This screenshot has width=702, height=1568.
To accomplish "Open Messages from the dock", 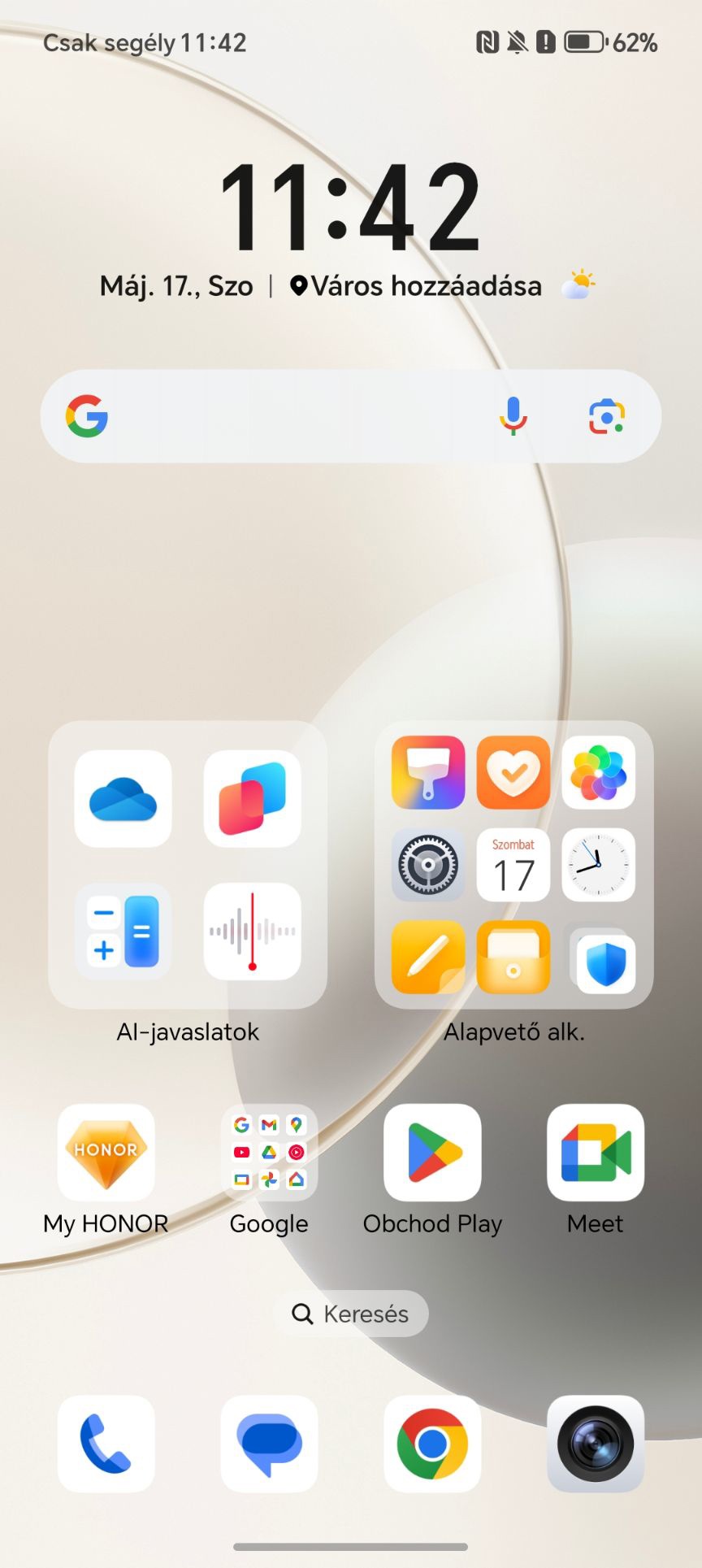I will (269, 1444).
